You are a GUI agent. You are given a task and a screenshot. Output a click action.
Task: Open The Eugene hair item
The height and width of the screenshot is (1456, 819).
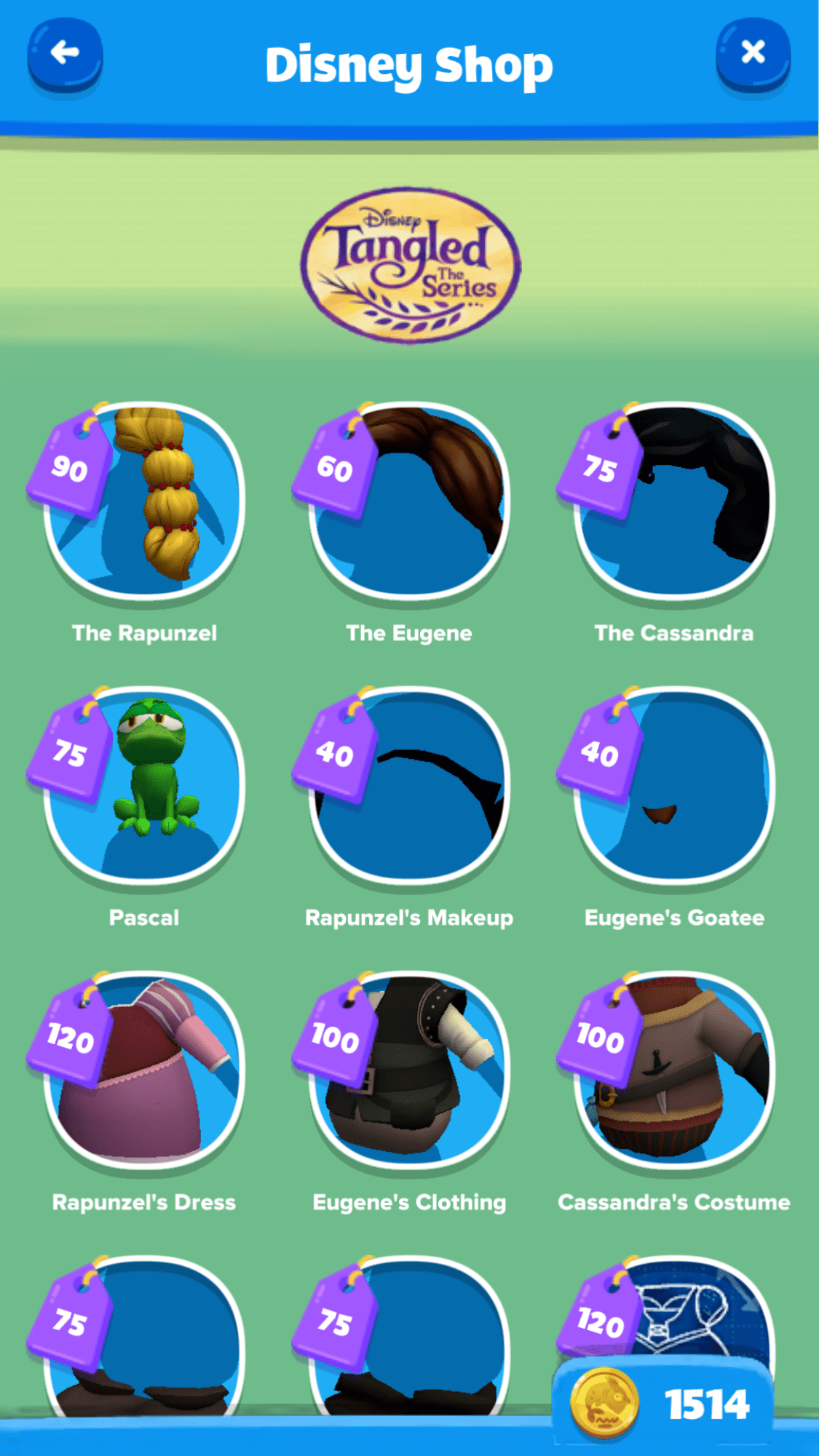tap(409, 502)
